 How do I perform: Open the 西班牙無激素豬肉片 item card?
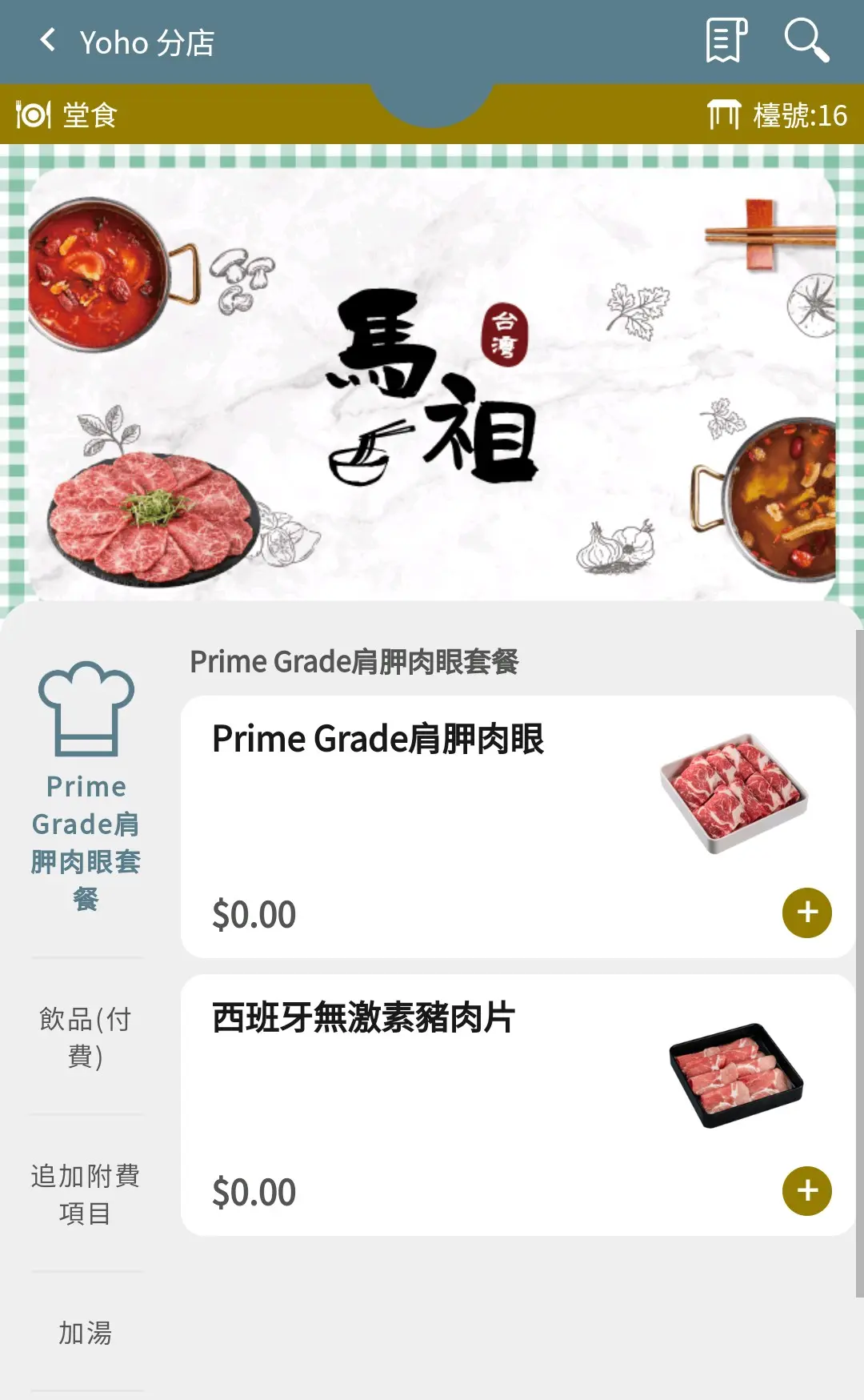[518, 1105]
